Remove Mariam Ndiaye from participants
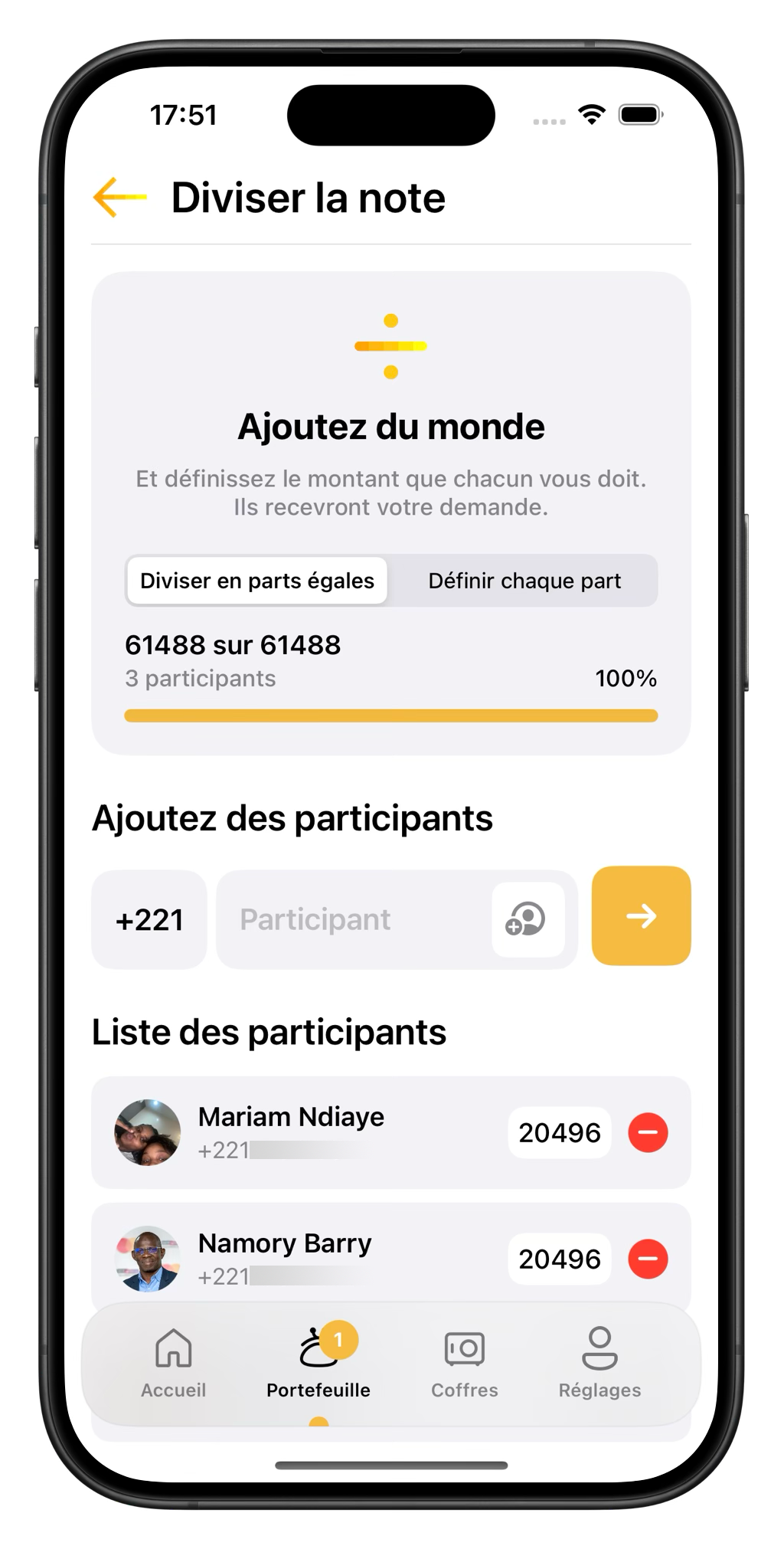This screenshot has width=784, height=1549. click(648, 1132)
